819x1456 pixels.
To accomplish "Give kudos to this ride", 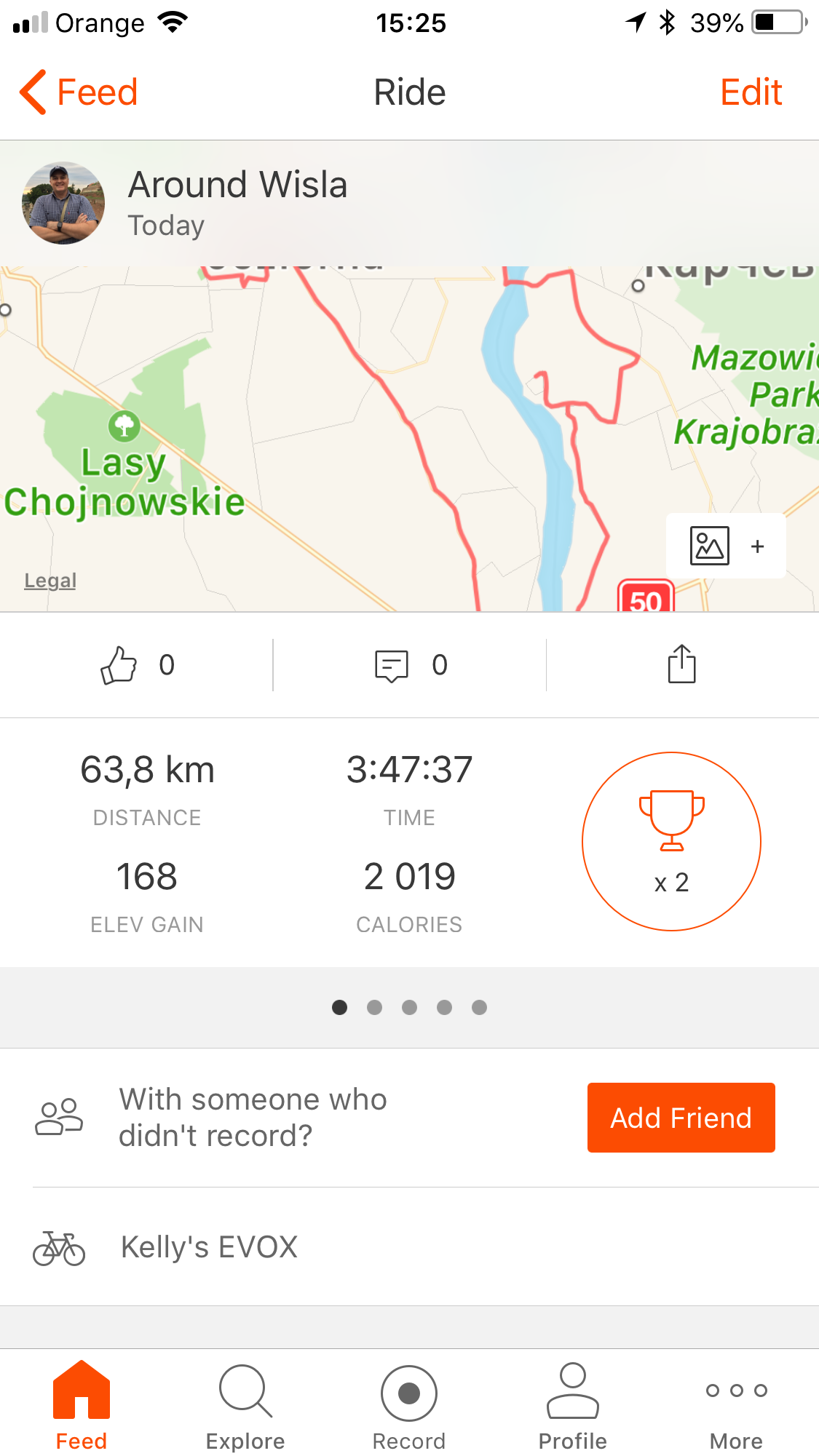I will [136, 664].
